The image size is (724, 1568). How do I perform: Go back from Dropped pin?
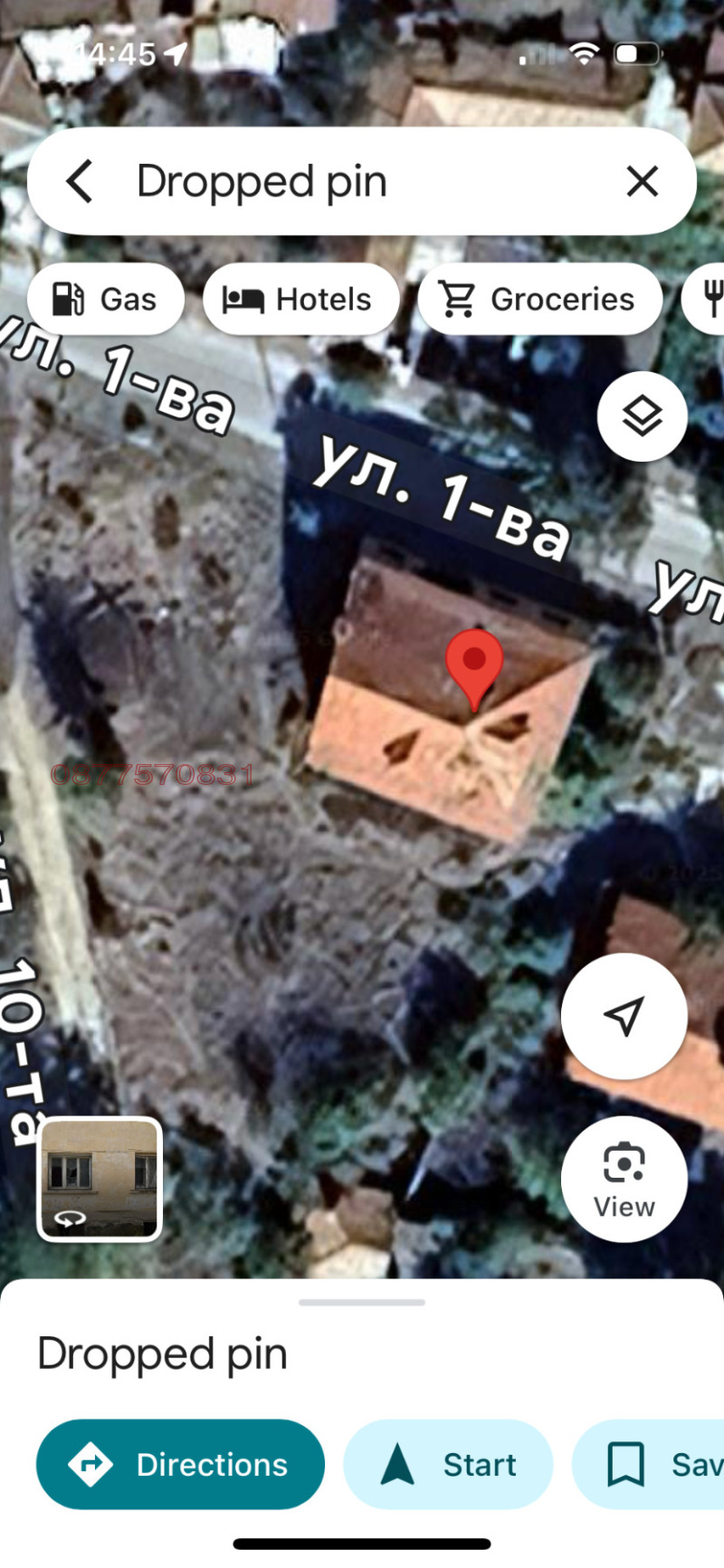(80, 181)
